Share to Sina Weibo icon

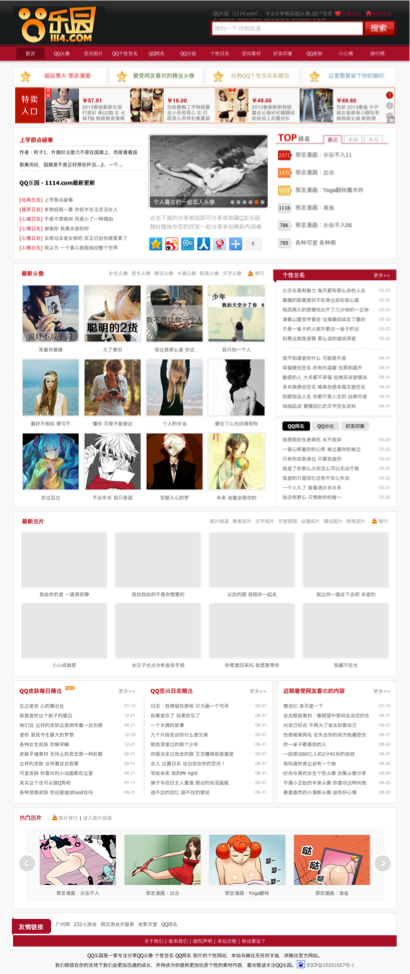(171, 244)
